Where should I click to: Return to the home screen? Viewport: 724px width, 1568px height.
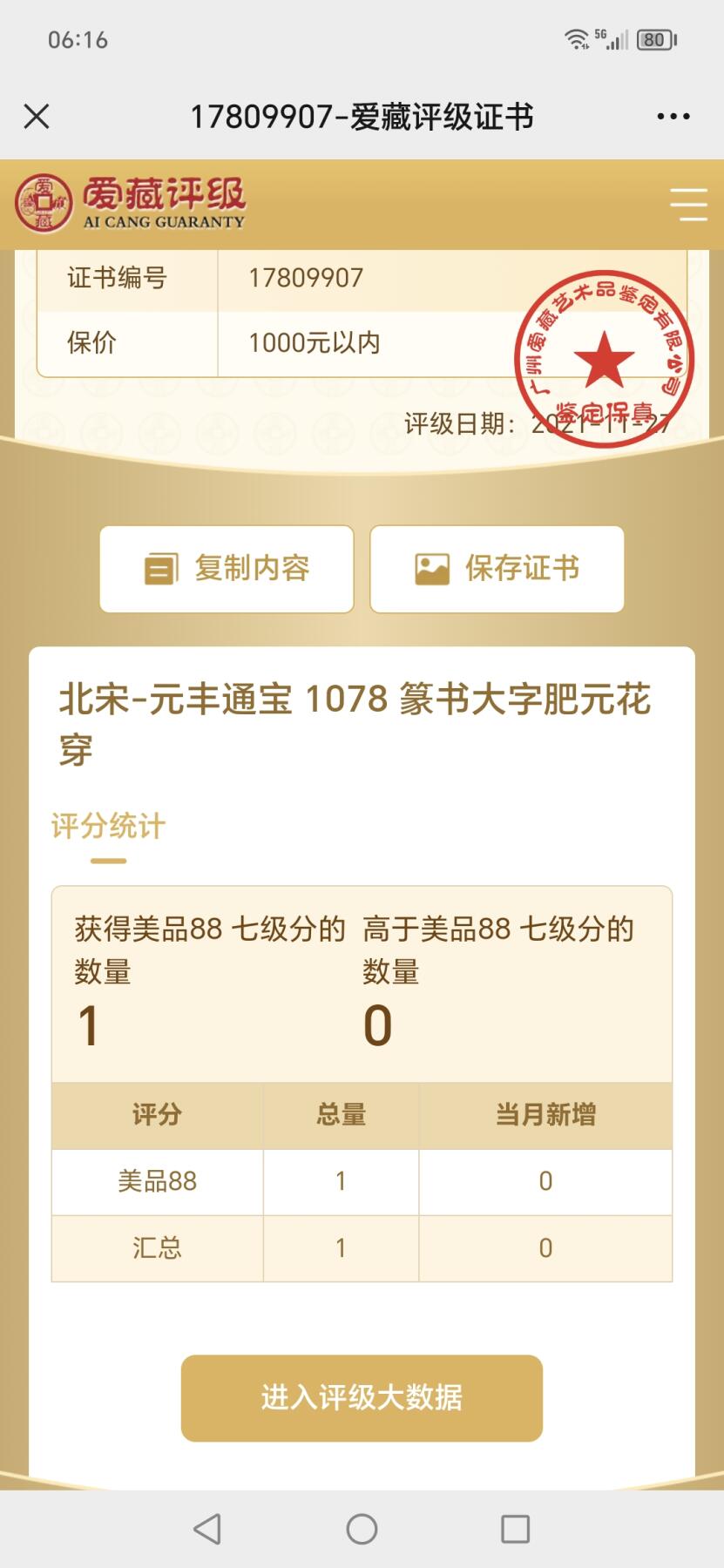pyautogui.click(x=362, y=1528)
